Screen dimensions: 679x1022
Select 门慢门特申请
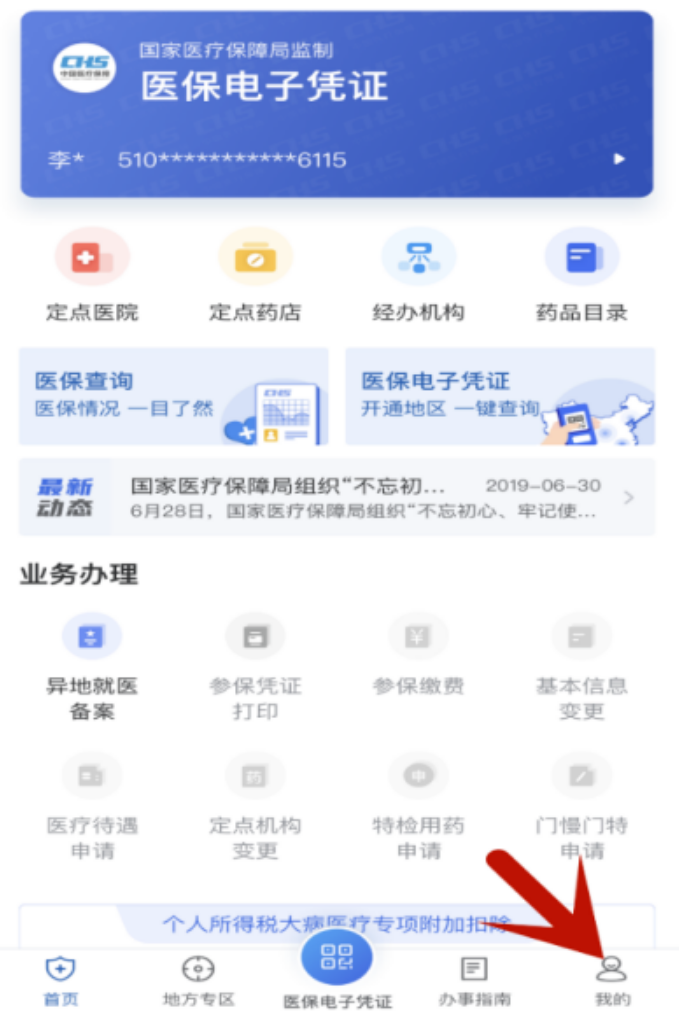[581, 805]
